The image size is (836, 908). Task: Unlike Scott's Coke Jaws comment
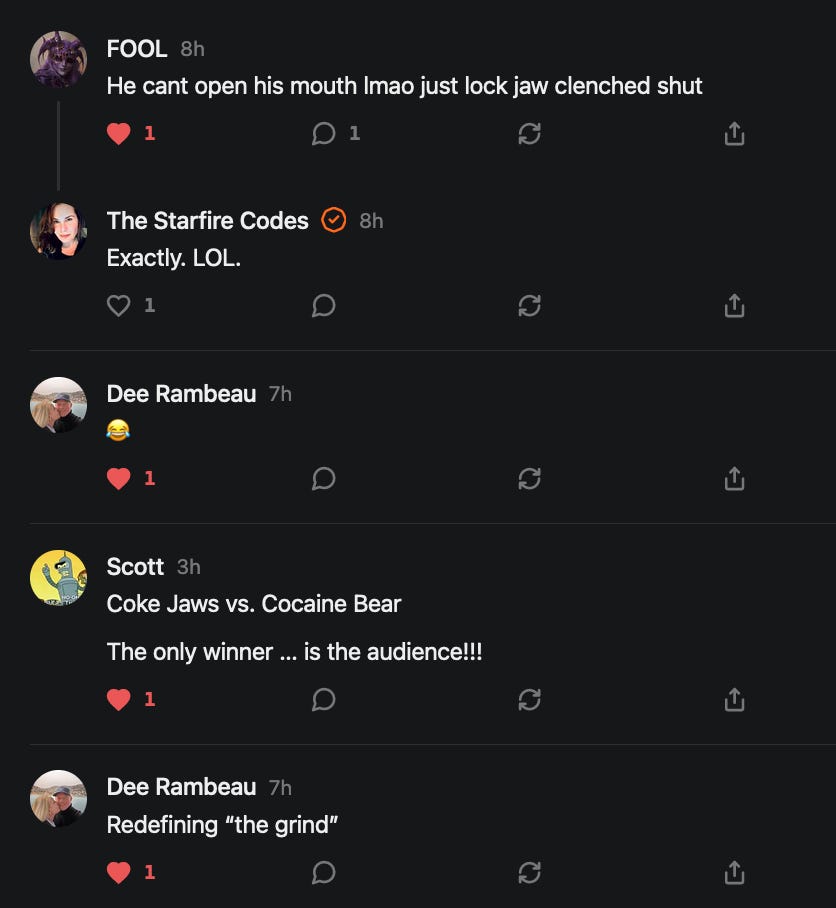click(x=119, y=699)
